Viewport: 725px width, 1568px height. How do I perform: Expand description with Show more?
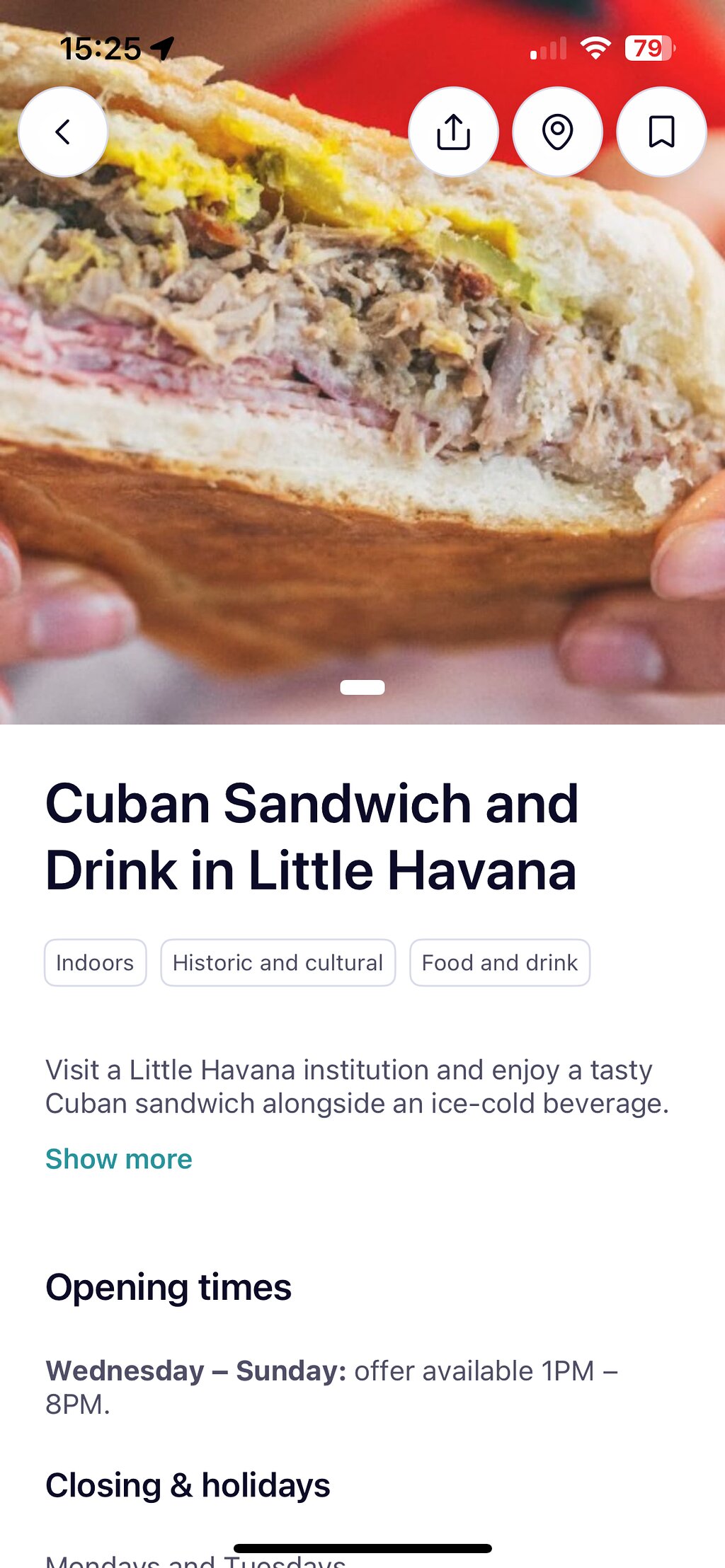tap(119, 1159)
